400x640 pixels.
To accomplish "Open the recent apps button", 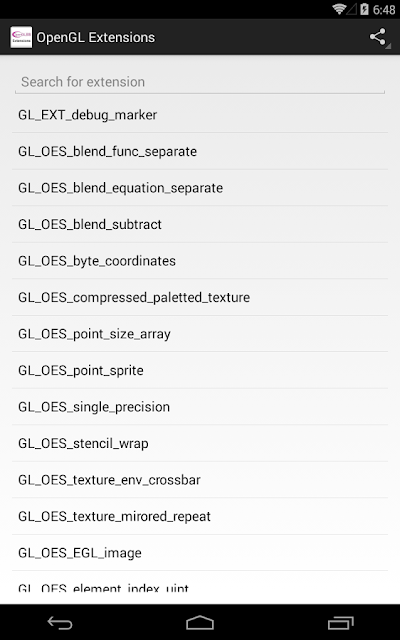I will [340, 623].
